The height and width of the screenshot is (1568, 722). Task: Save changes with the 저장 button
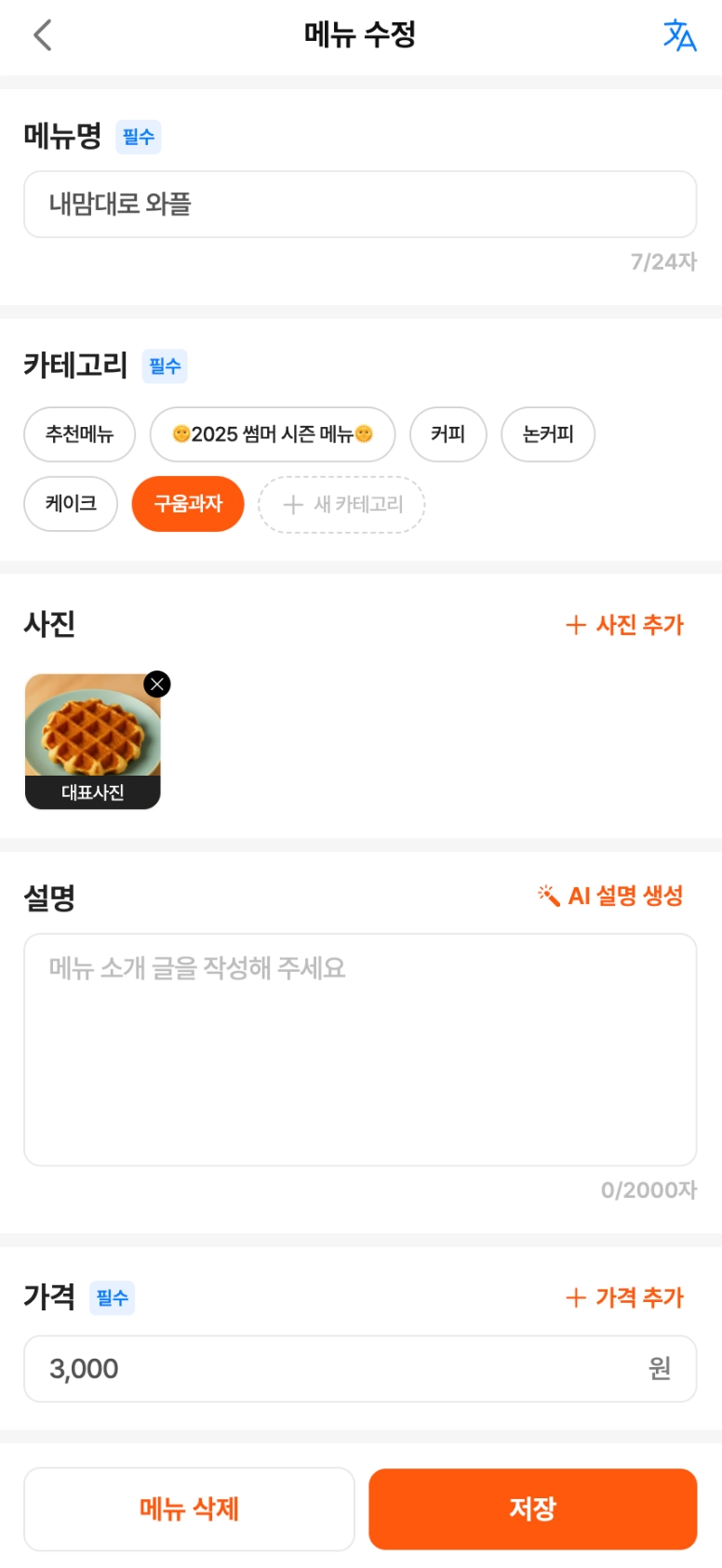tap(532, 1508)
